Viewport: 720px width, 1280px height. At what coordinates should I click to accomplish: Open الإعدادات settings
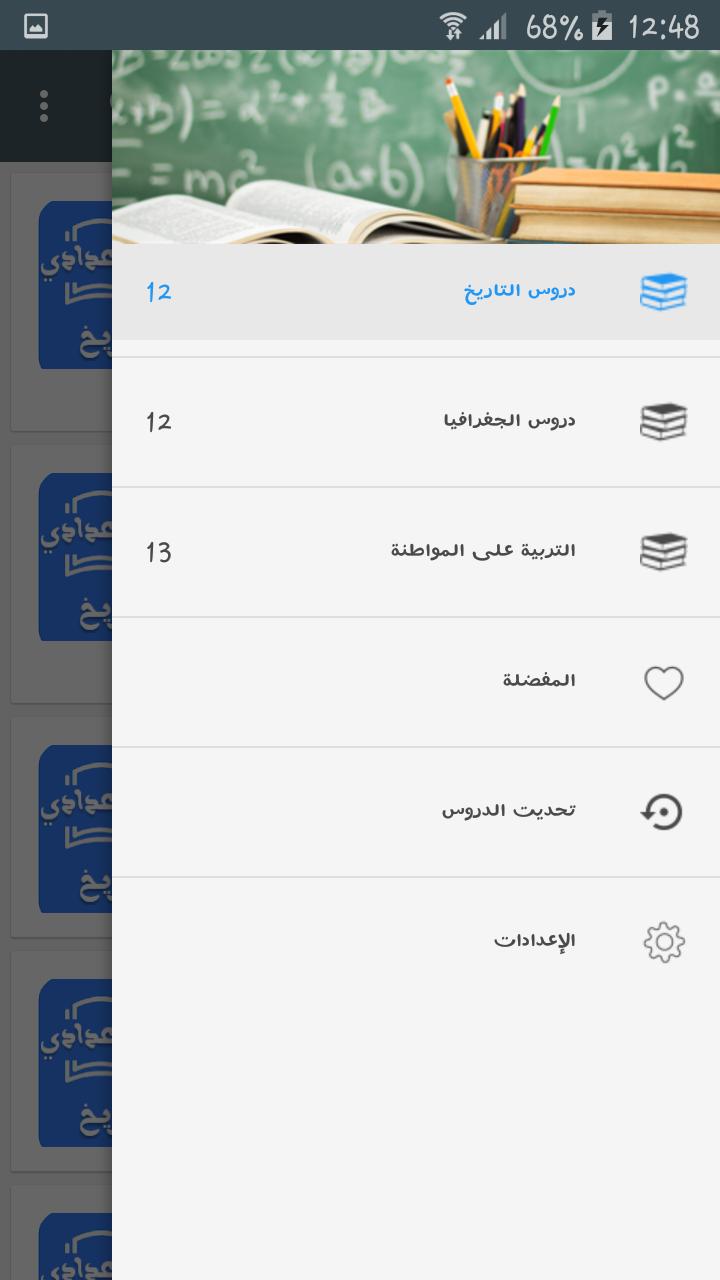point(416,941)
